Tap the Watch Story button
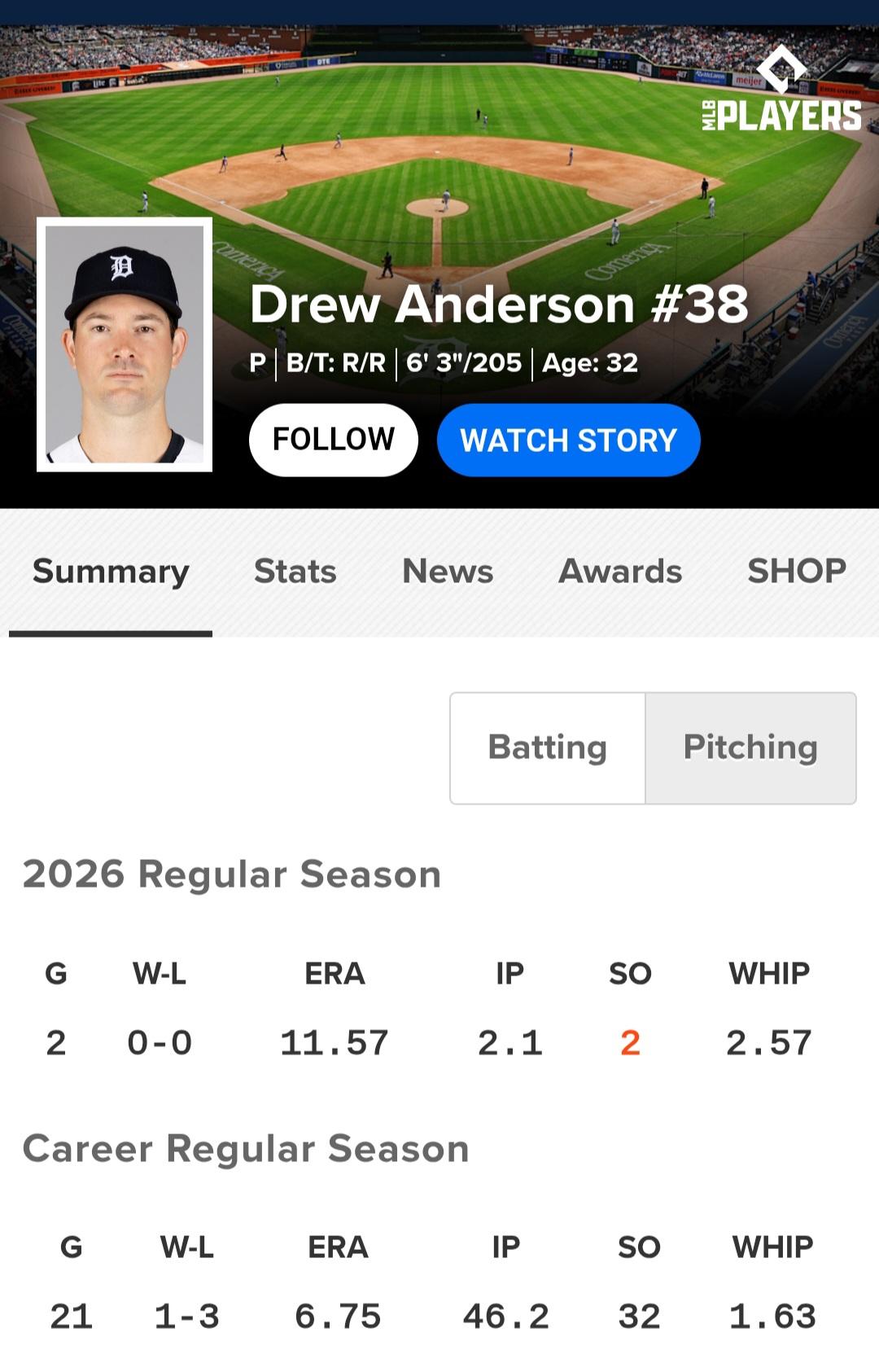This screenshot has height=1372, width=879. coord(568,441)
